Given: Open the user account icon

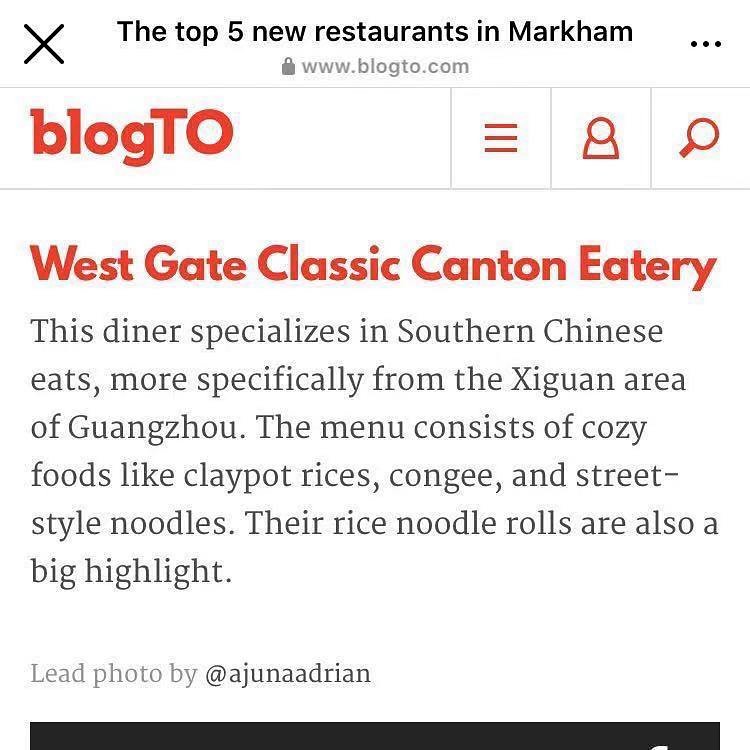Looking at the screenshot, I should tap(601, 138).
